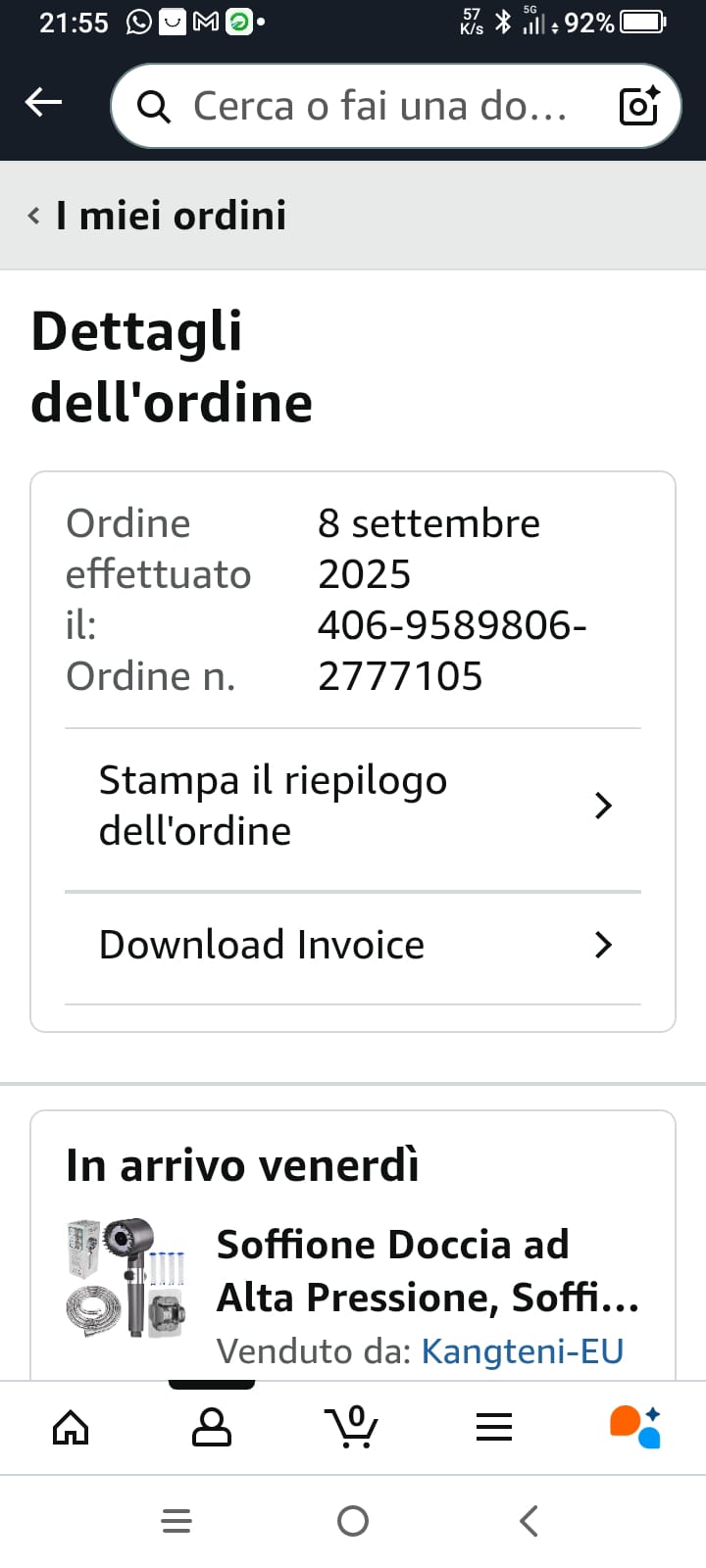Show recent apps from system bar
Viewport: 706px width, 1568px height.
click(x=176, y=1521)
